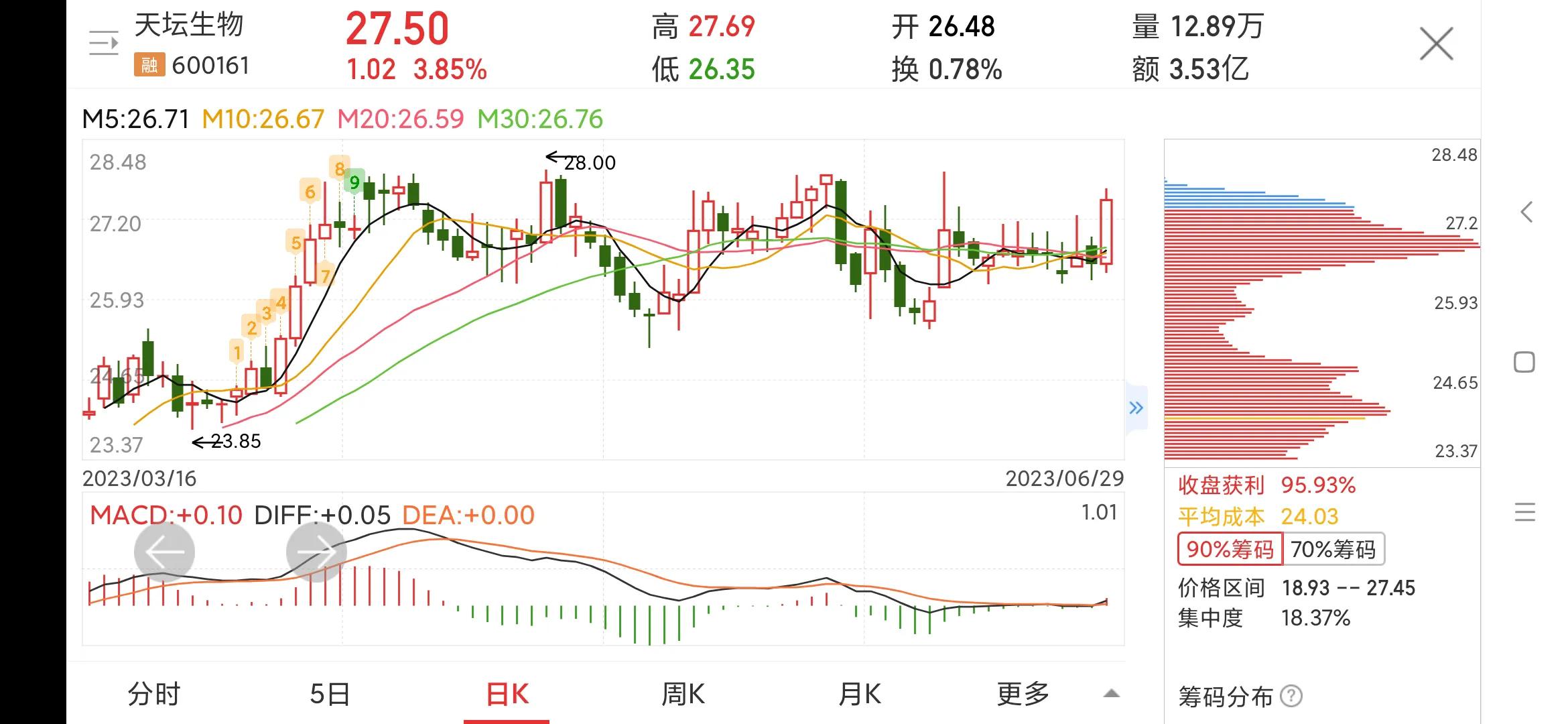Move the chart cursor left one candle
The height and width of the screenshot is (724, 1568).
(x=164, y=552)
